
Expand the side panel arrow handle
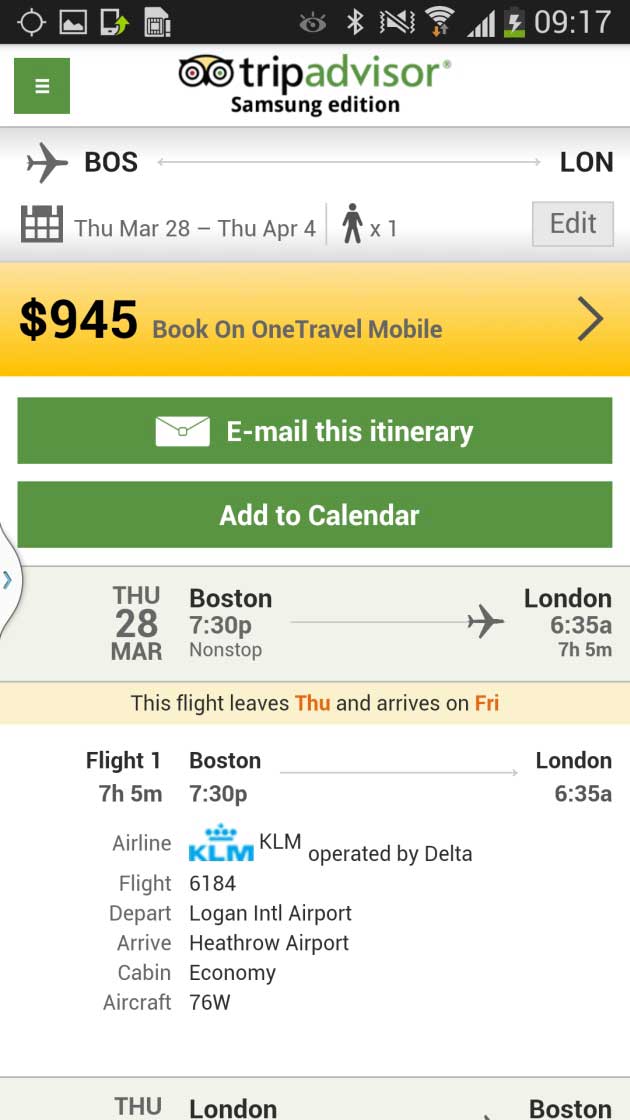[9, 579]
